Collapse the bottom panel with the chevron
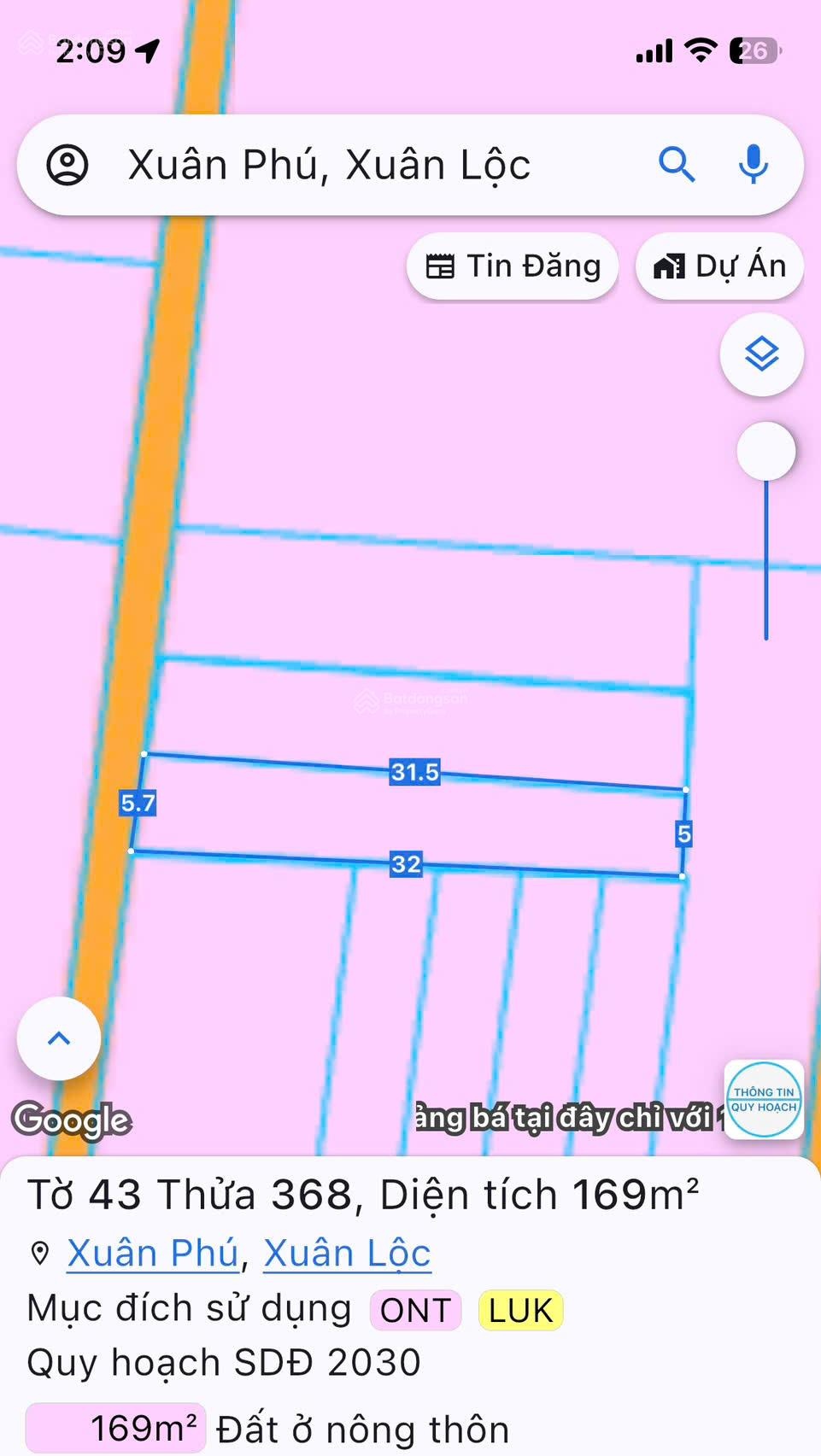Screen dimensions: 821x1456 58,1038
